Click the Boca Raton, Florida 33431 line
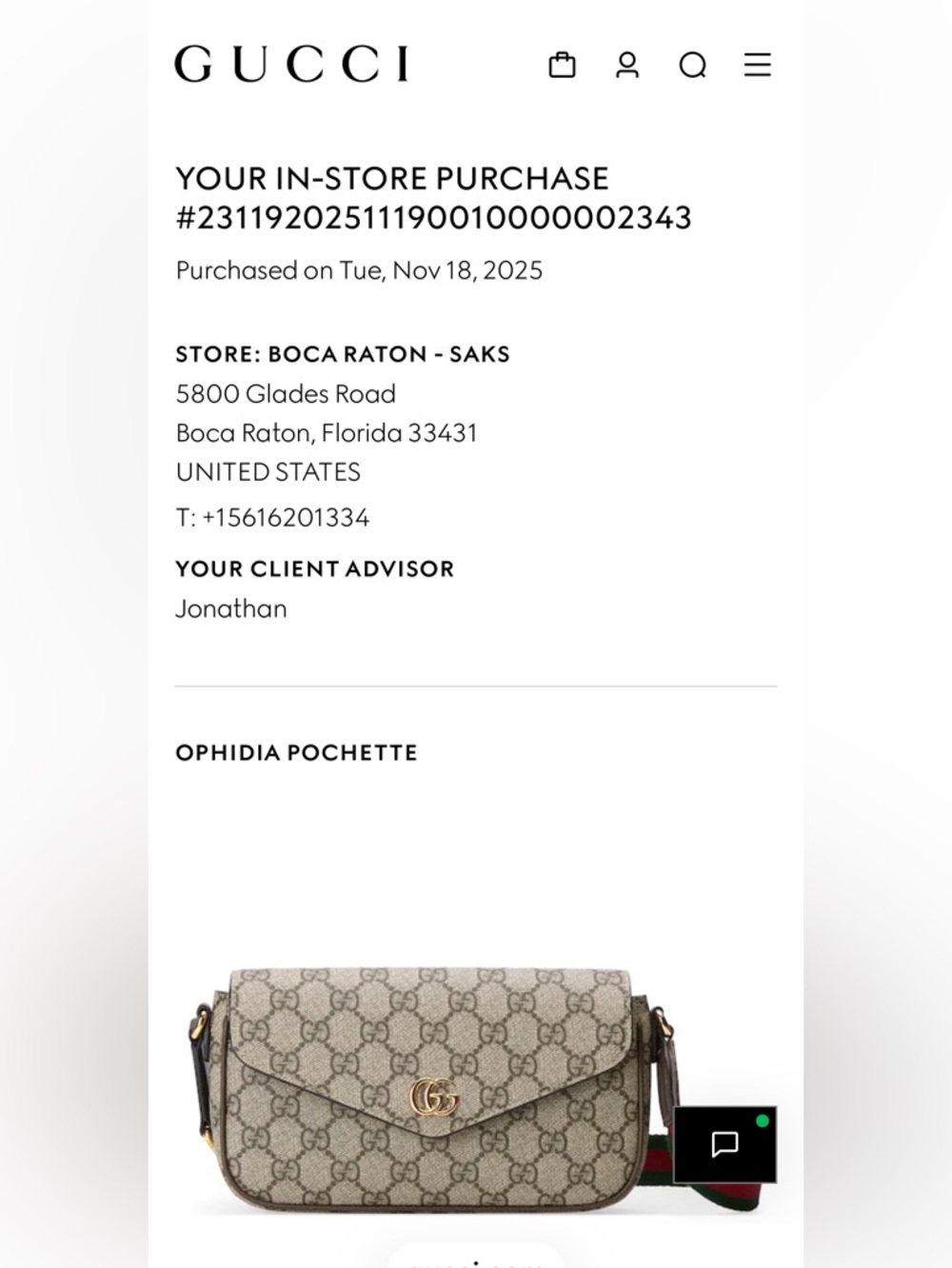This screenshot has width=952, height=1268. [327, 432]
